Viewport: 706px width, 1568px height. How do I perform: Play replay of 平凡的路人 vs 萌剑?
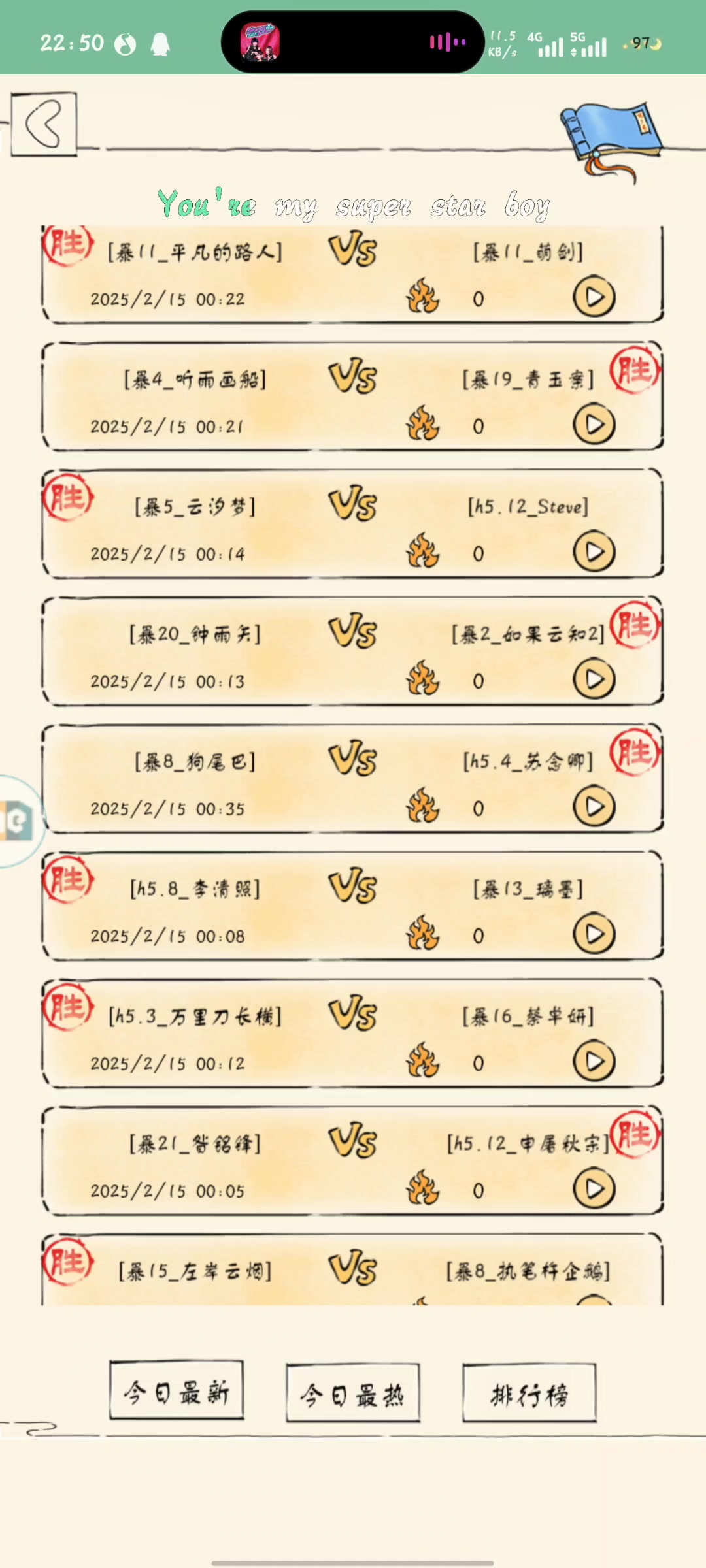(594, 297)
